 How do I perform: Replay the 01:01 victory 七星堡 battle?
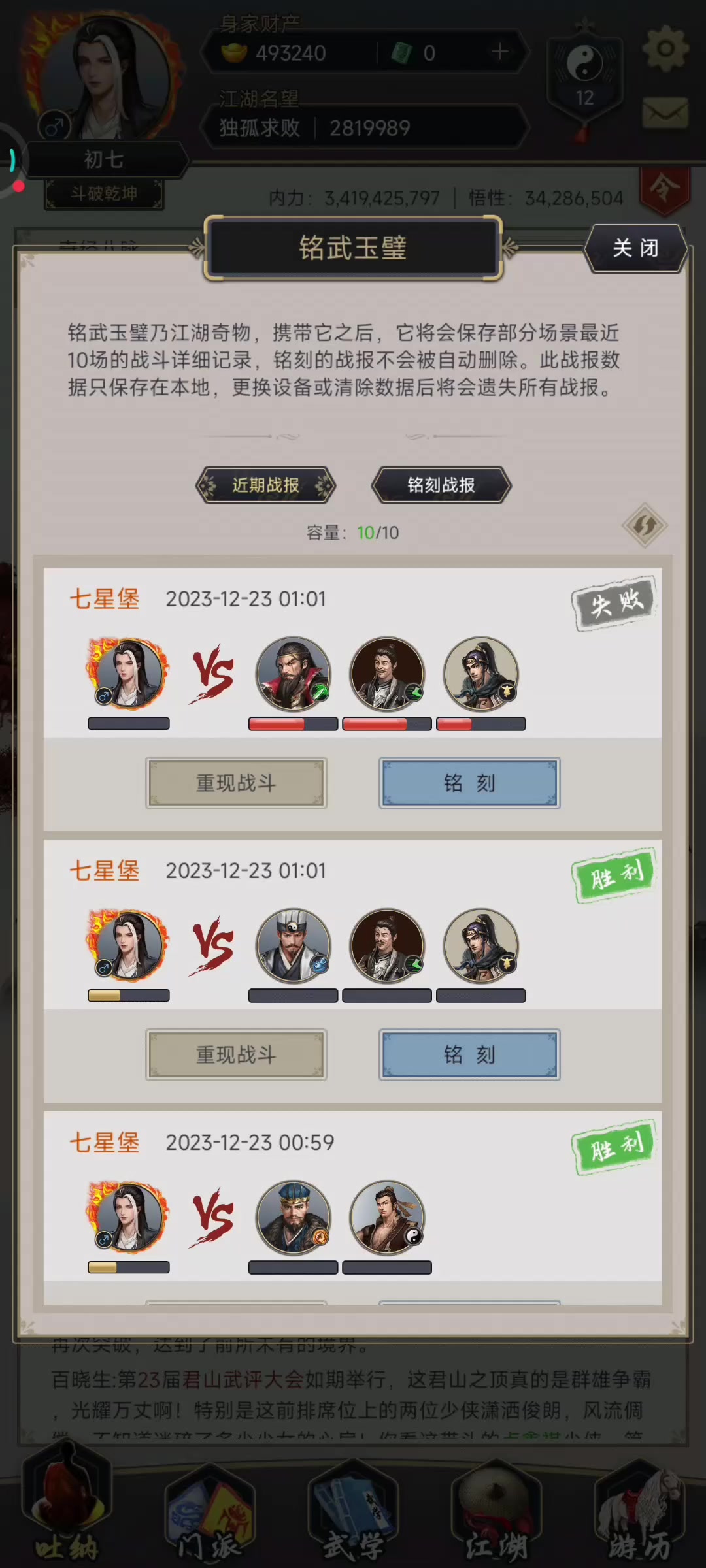(236, 1054)
